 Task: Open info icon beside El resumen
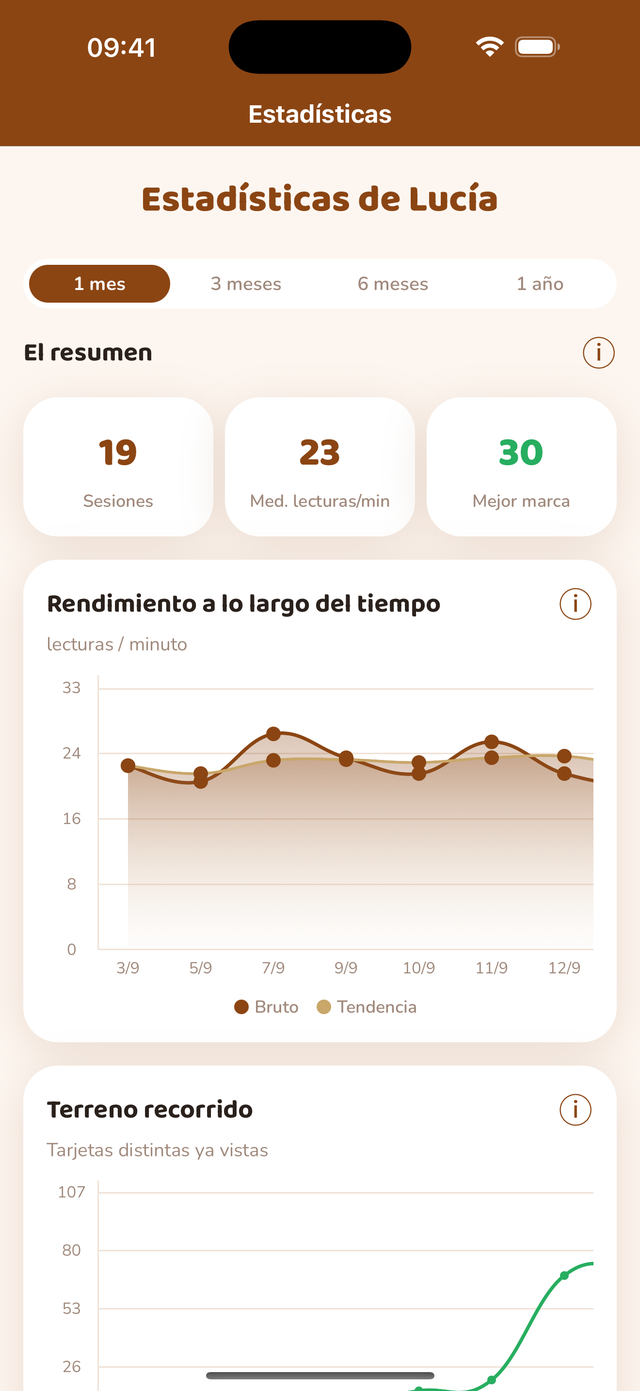click(599, 352)
